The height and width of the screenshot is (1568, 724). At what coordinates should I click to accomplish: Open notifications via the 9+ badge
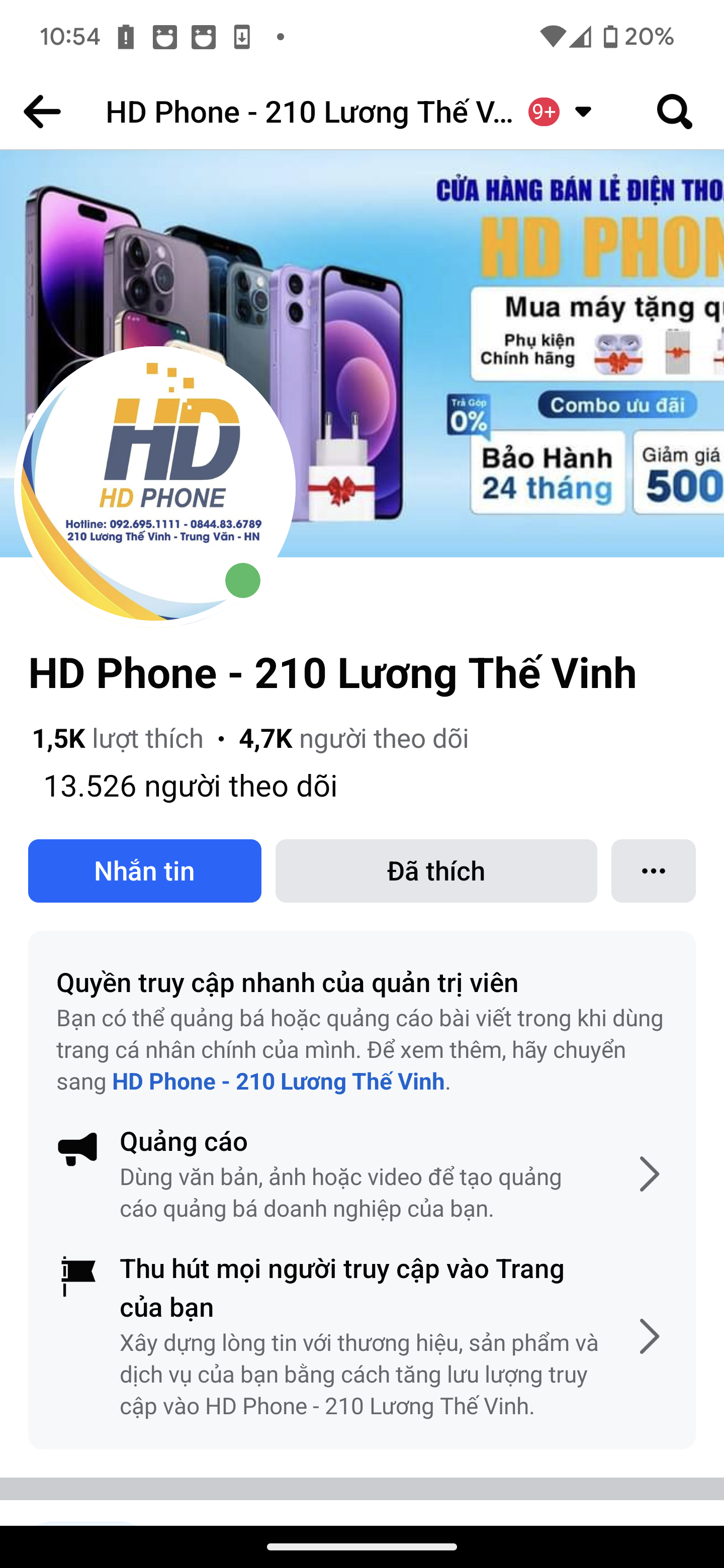pos(544,112)
